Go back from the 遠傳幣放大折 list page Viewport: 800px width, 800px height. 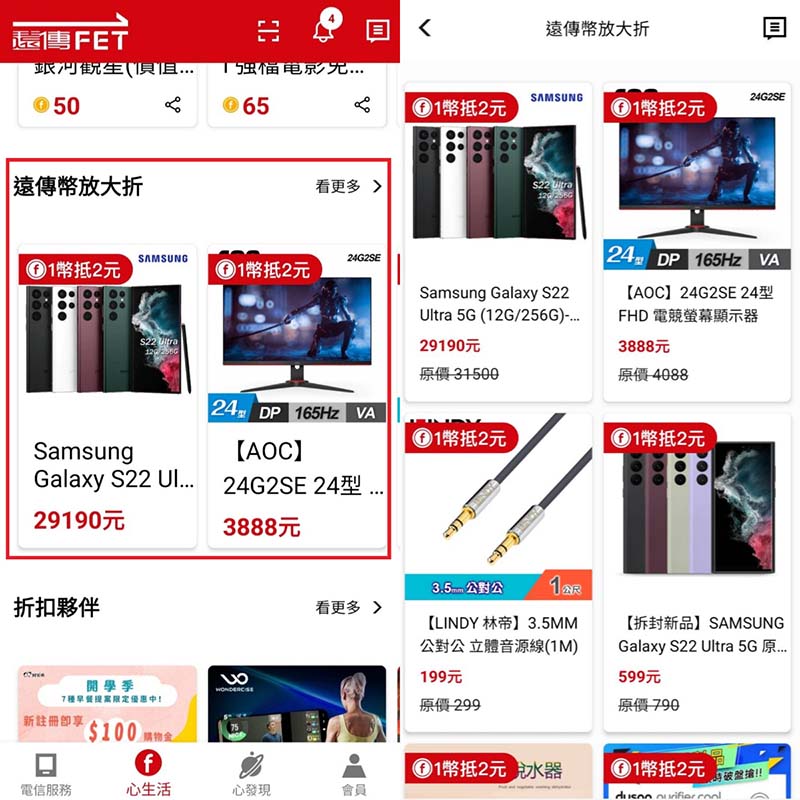(x=425, y=28)
